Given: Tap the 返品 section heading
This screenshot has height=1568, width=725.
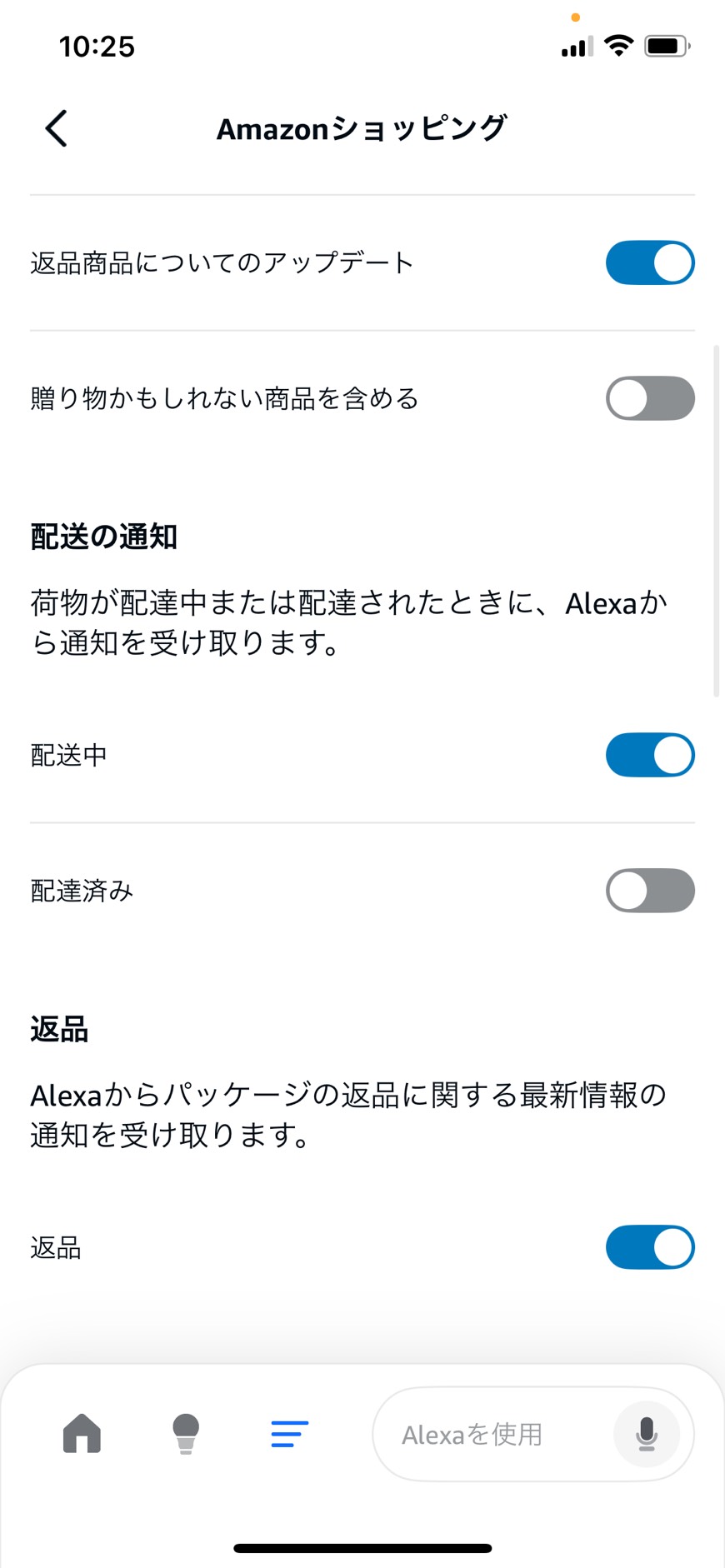Looking at the screenshot, I should [x=61, y=1029].
